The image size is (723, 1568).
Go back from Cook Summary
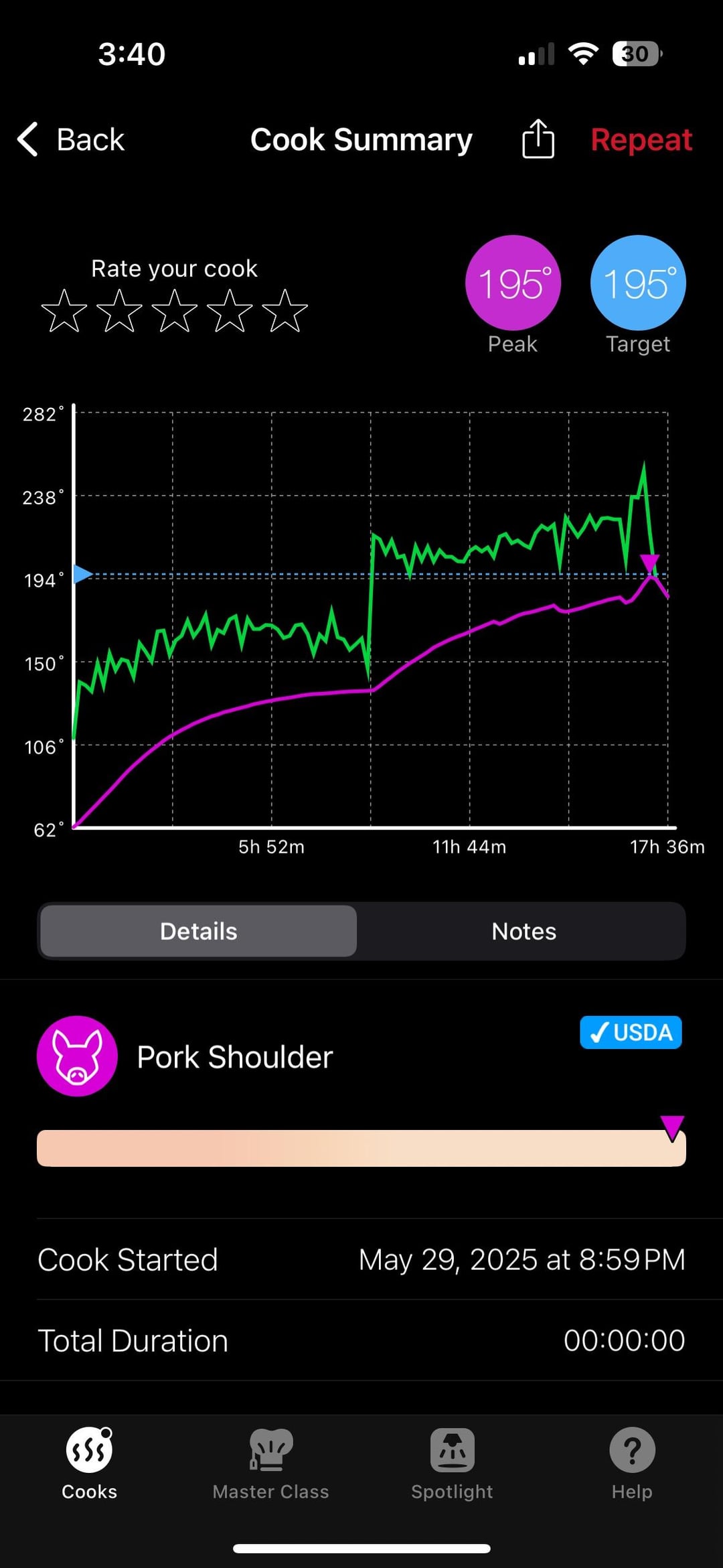pos(71,139)
